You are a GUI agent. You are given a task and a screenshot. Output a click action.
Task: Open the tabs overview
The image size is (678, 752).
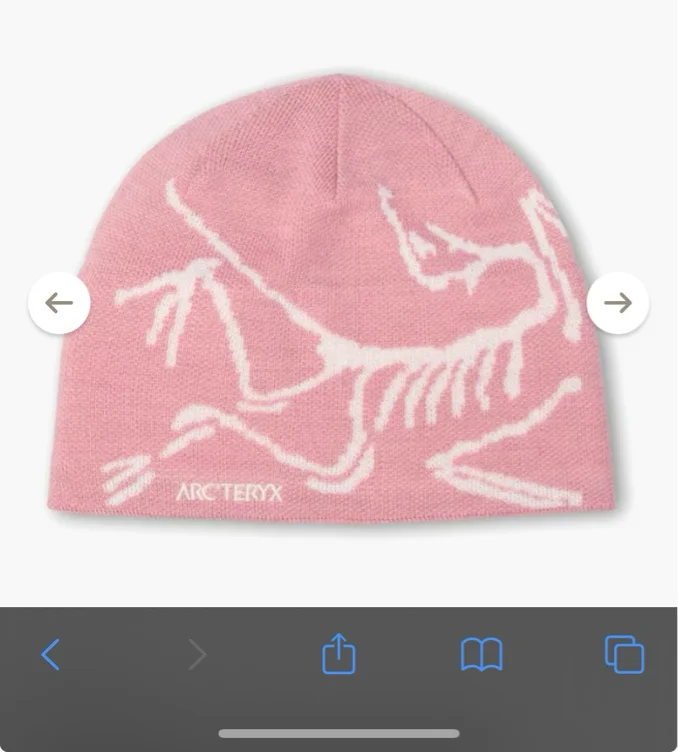coord(624,654)
